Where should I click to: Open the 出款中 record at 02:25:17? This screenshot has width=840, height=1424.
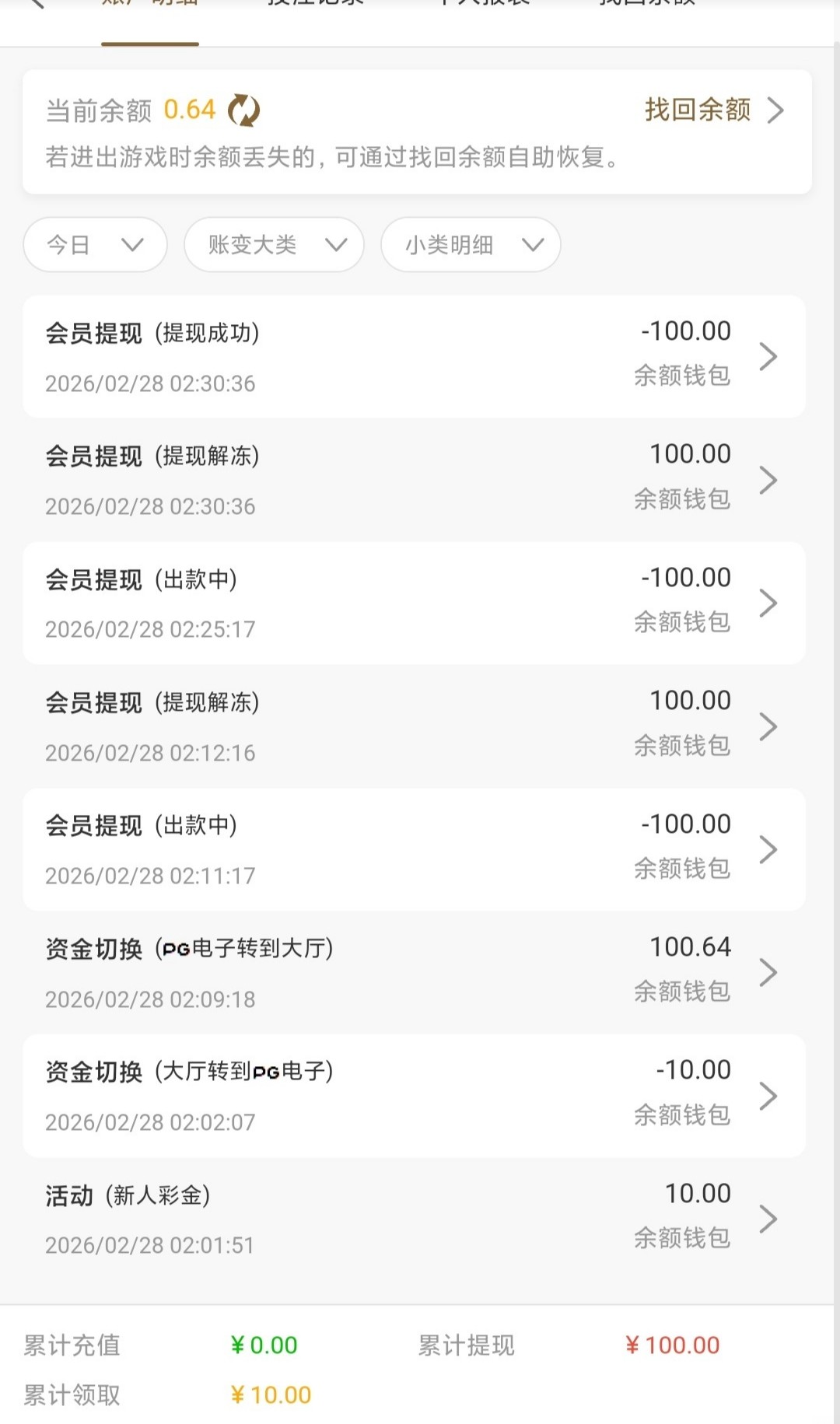pos(414,603)
